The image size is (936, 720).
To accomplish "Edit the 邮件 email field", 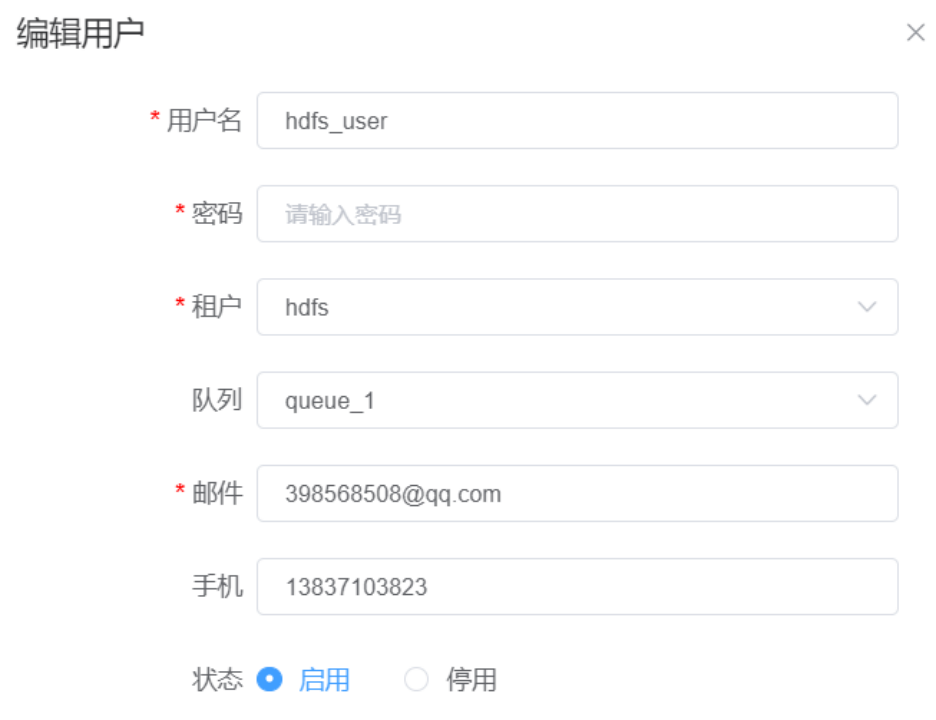I will 577,493.
